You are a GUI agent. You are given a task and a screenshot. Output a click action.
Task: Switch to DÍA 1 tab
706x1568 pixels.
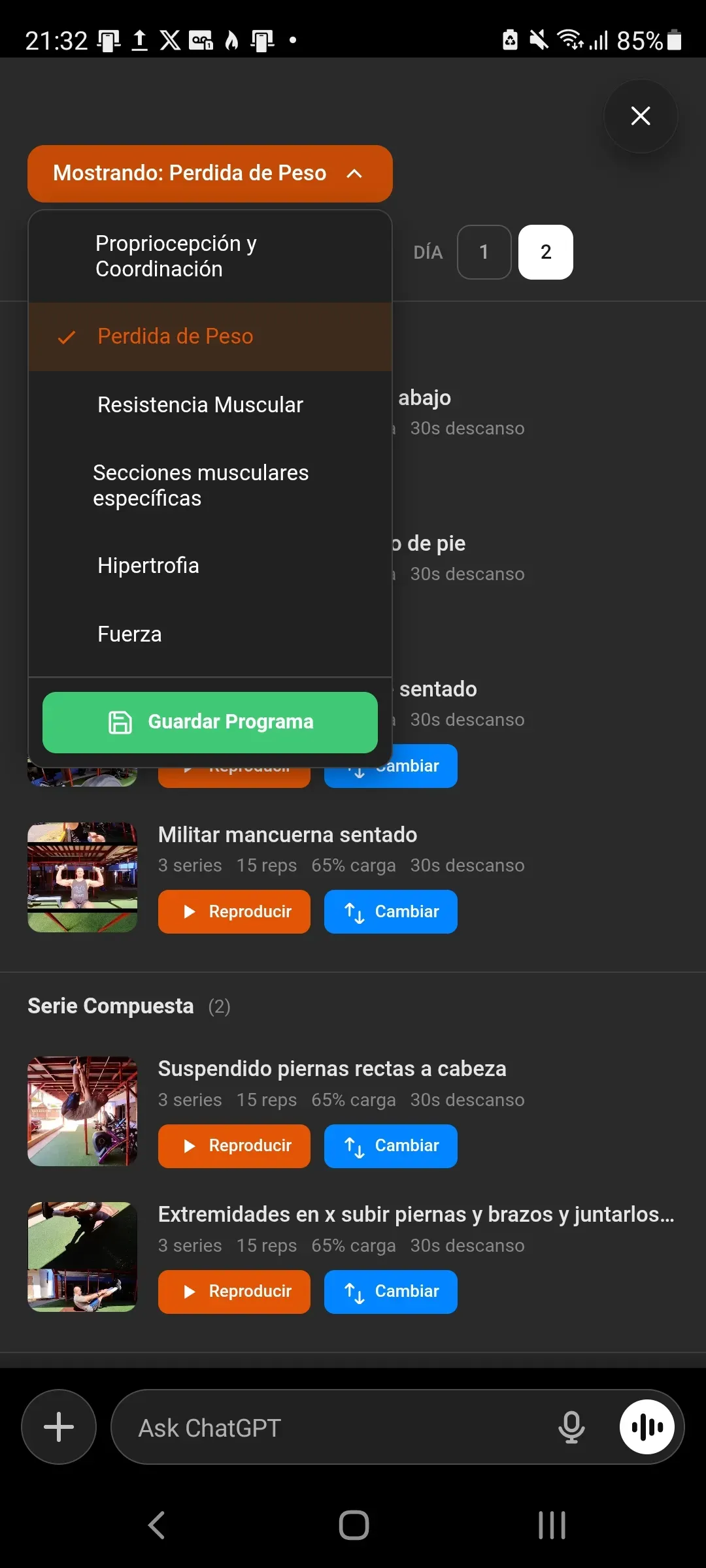coord(484,252)
